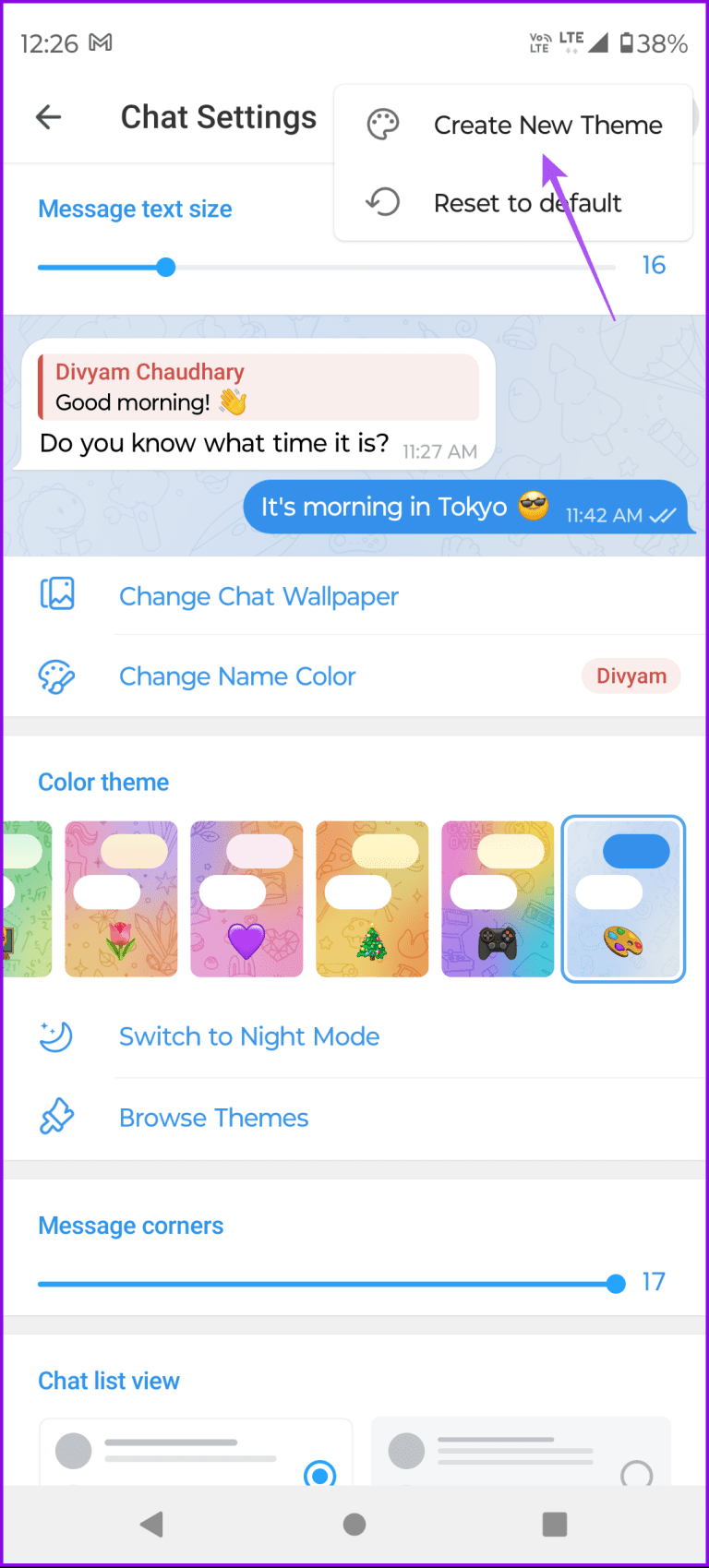Select Reset to default in the popup menu
Image resolution: width=709 pixels, height=1568 pixels.
(528, 202)
